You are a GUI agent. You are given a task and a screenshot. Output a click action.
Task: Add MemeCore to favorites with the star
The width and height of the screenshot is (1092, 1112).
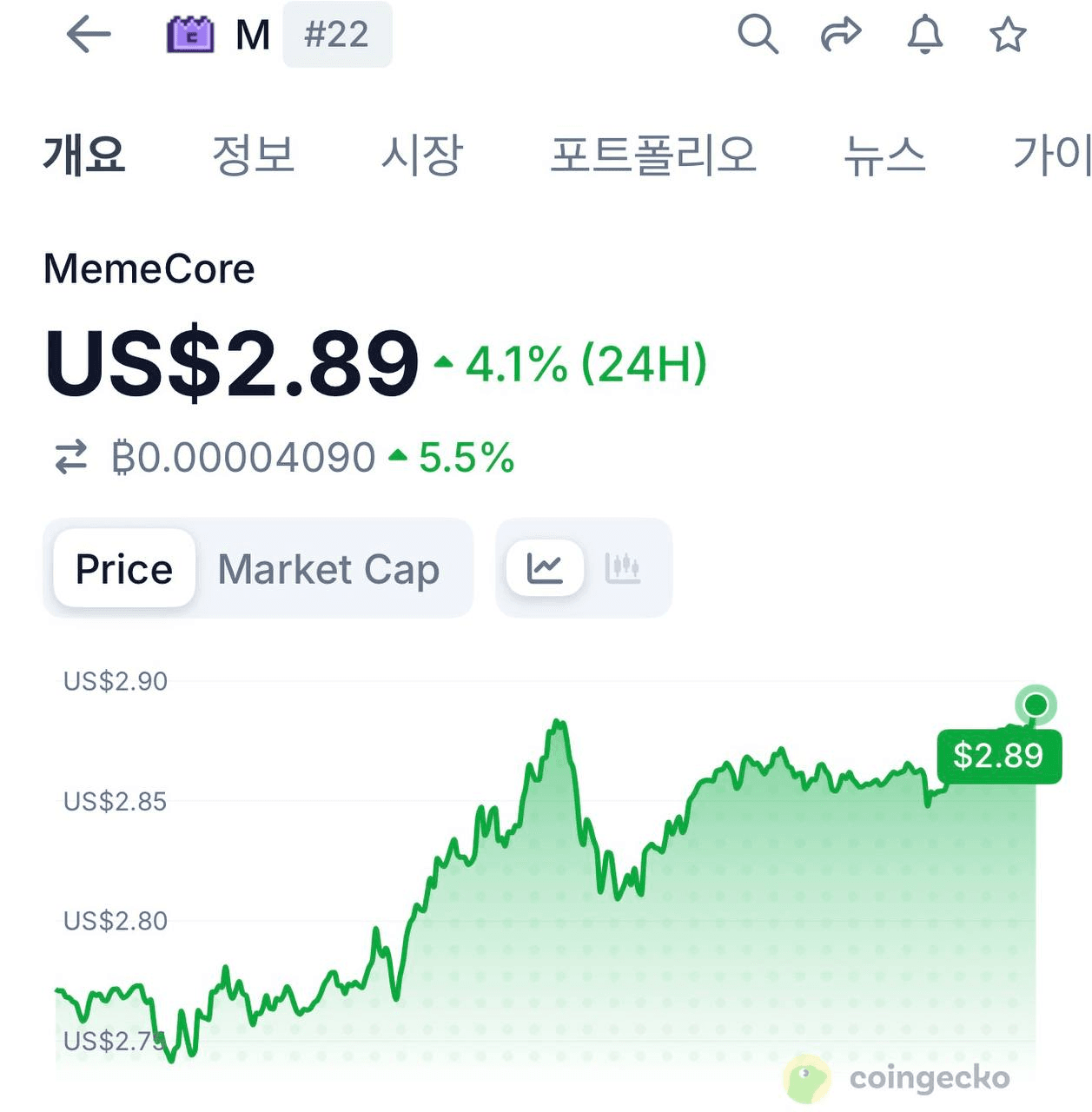[1008, 35]
